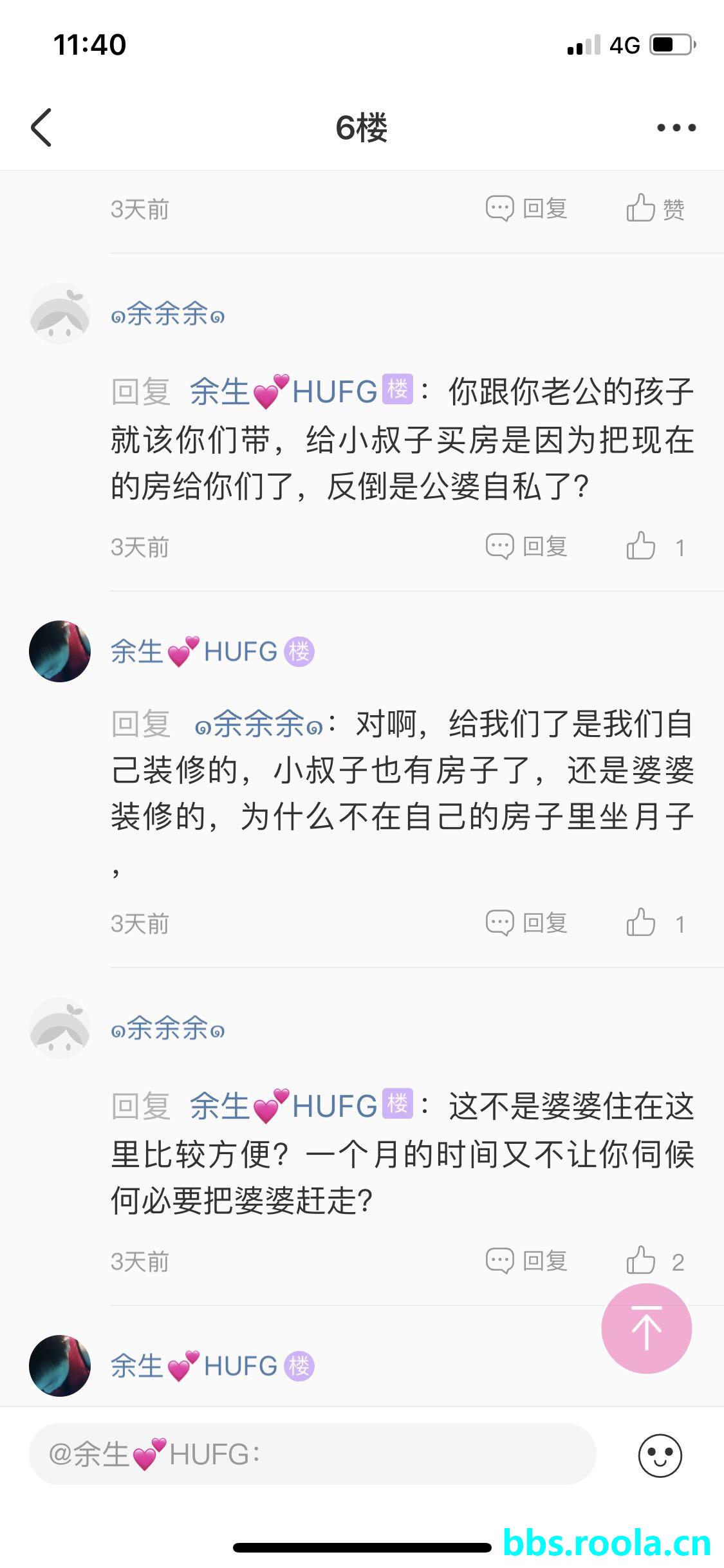724x1568 pixels.
Task: Open the emoji picker
Action: coord(660,1455)
